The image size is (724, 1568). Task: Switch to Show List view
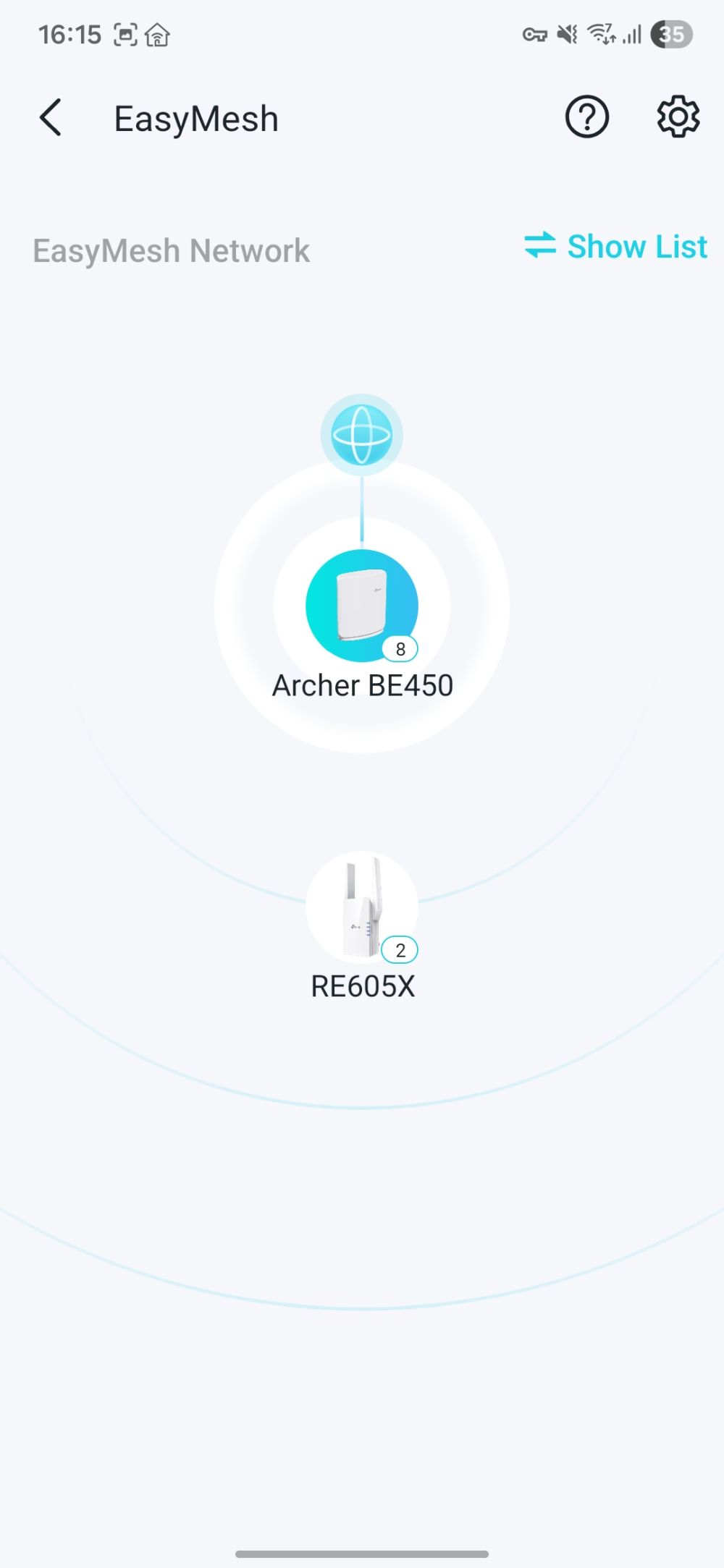(616, 247)
